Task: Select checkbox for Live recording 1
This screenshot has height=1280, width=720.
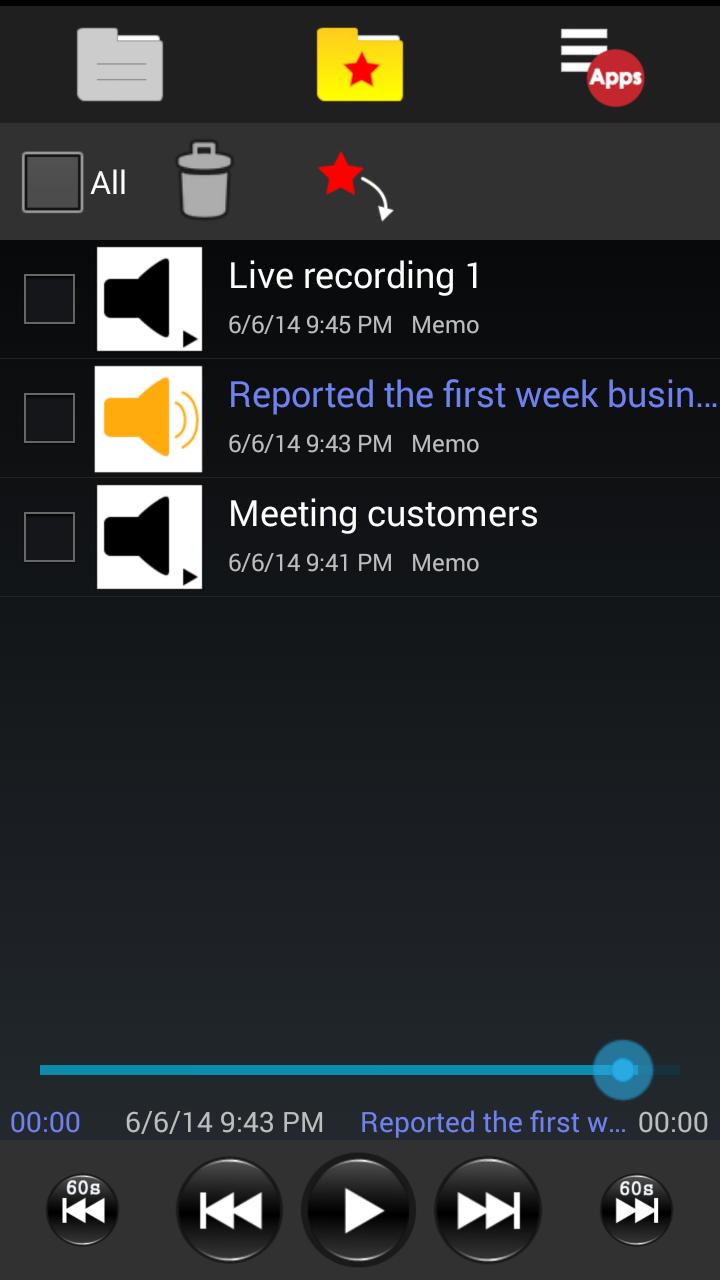Action: (49, 299)
